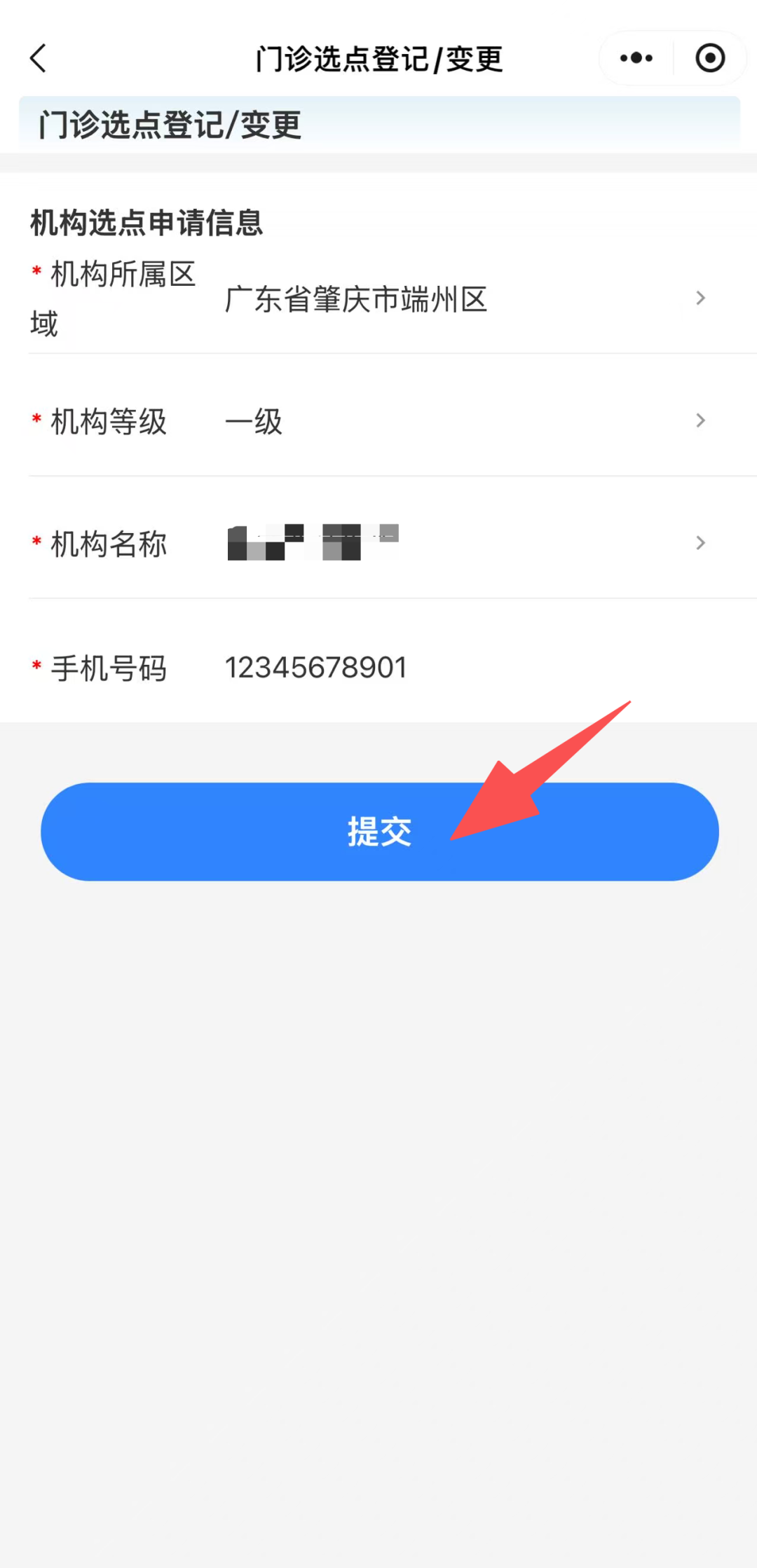This screenshot has width=757, height=1568.
Task: Close the mini program via circle icon
Action: pyautogui.click(x=709, y=58)
